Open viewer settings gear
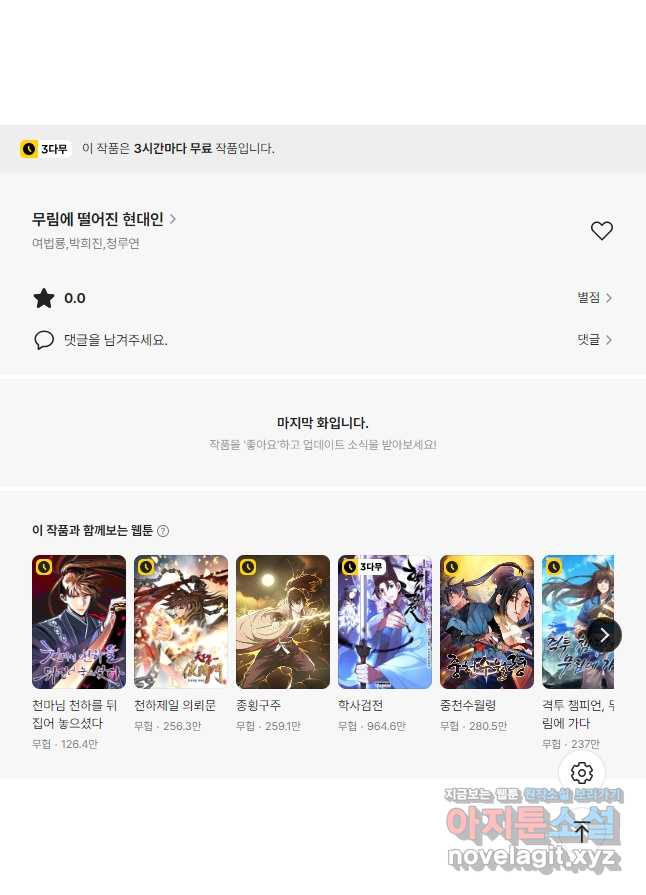Viewport: 646px width, 895px height. [582, 773]
